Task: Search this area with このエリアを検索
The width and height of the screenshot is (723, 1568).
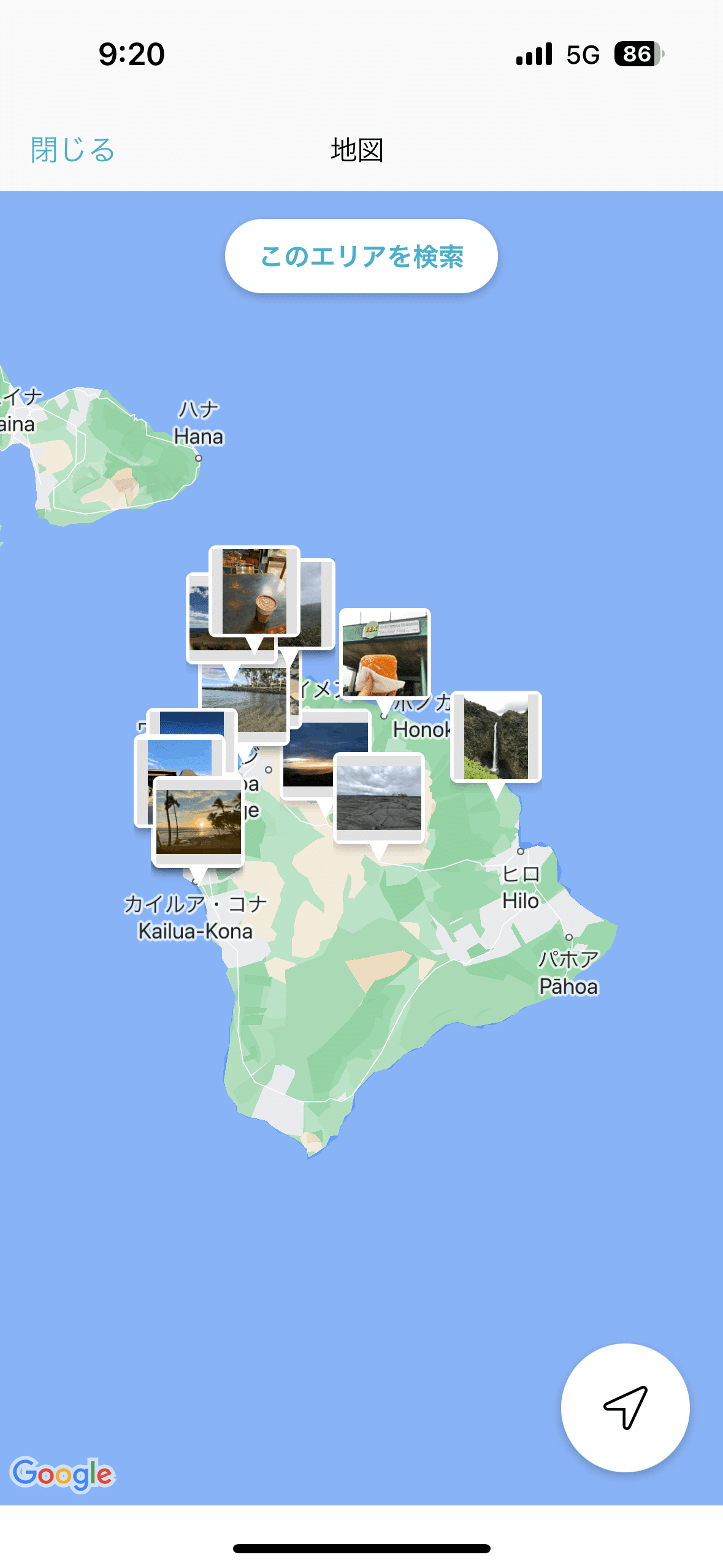Action: (361, 256)
